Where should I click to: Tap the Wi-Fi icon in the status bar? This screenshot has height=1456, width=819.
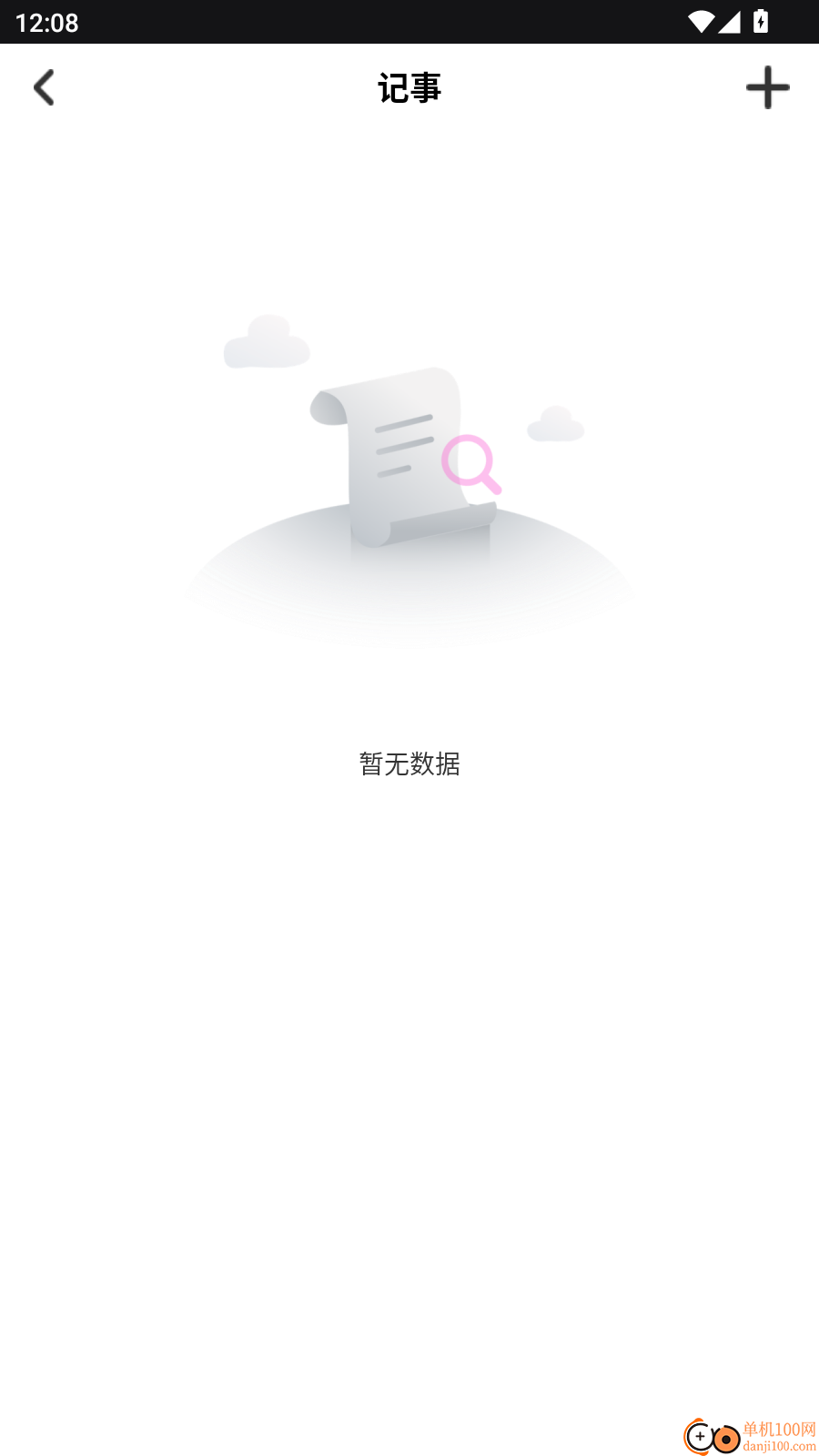[x=699, y=22]
